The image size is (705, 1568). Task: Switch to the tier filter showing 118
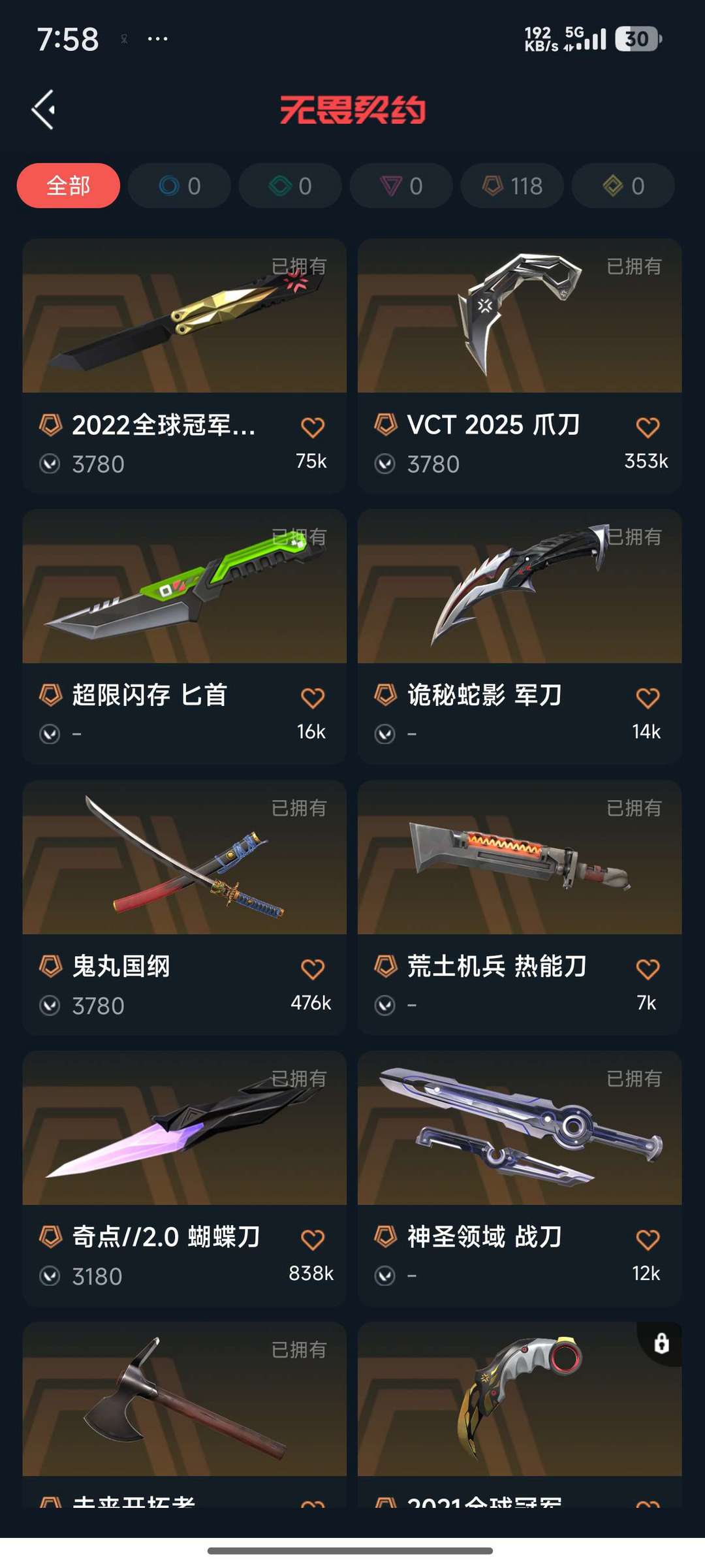[x=512, y=186]
